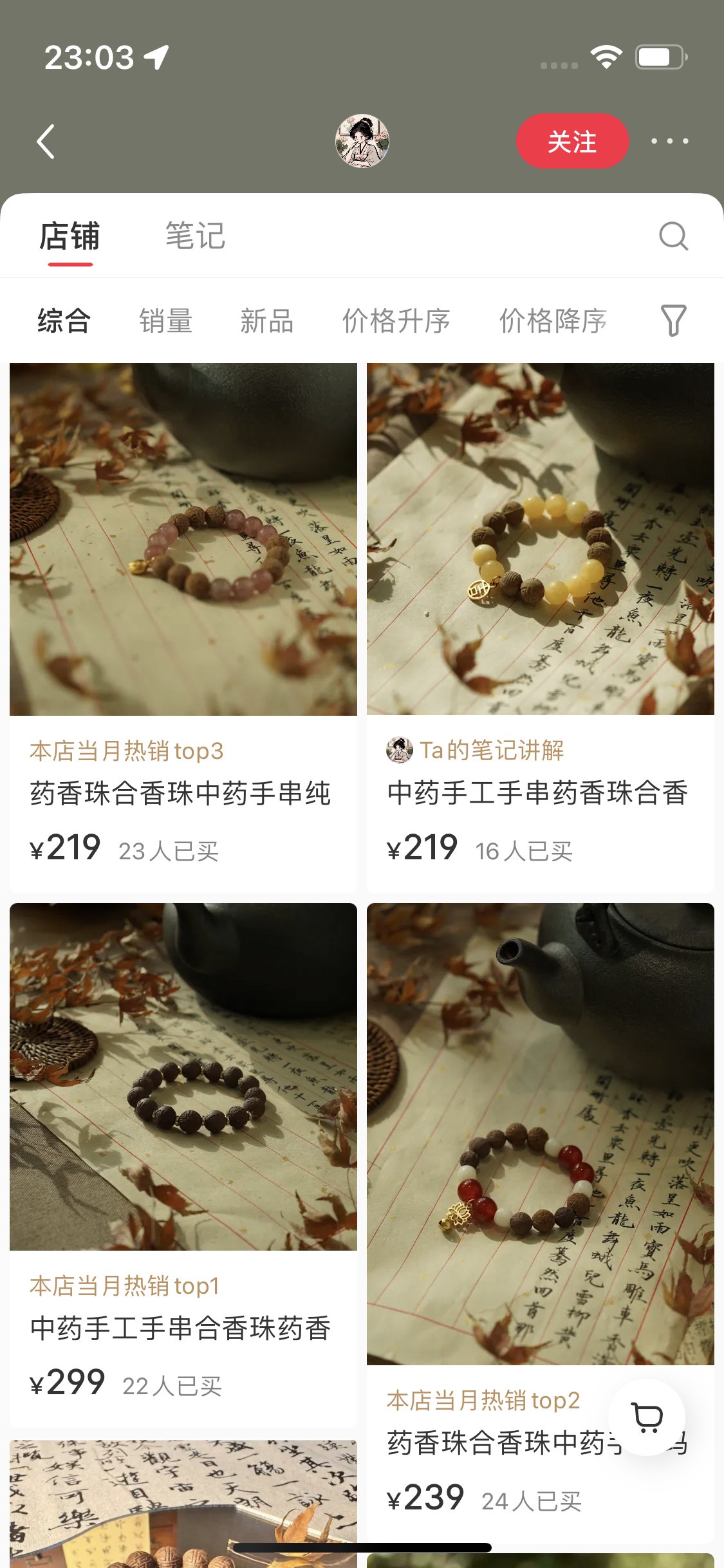
Task: Open the three-dot overflow menu
Action: click(x=669, y=141)
